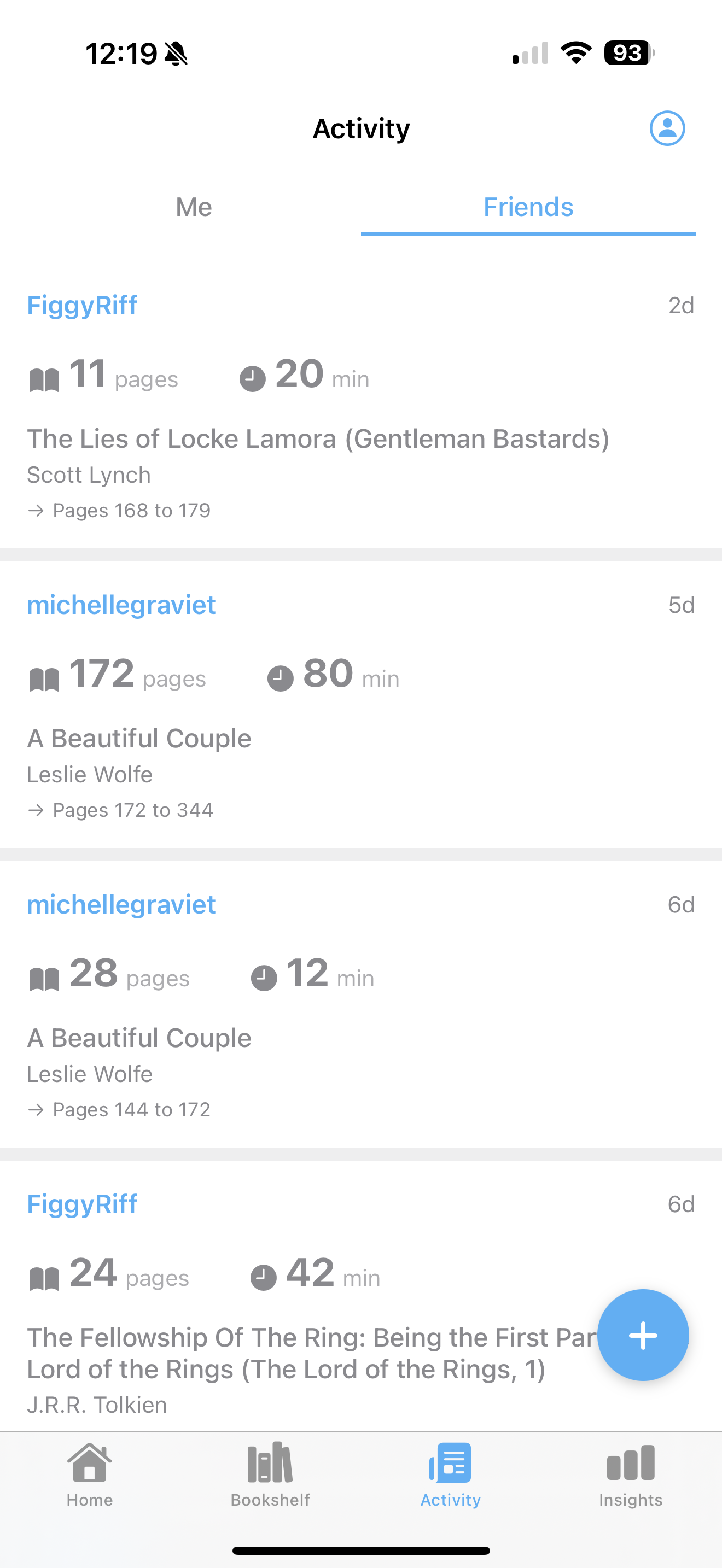Open FiggyRiff's profile from the 2d entry
This screenshot has height=1568, width=722.
[82, 305]
